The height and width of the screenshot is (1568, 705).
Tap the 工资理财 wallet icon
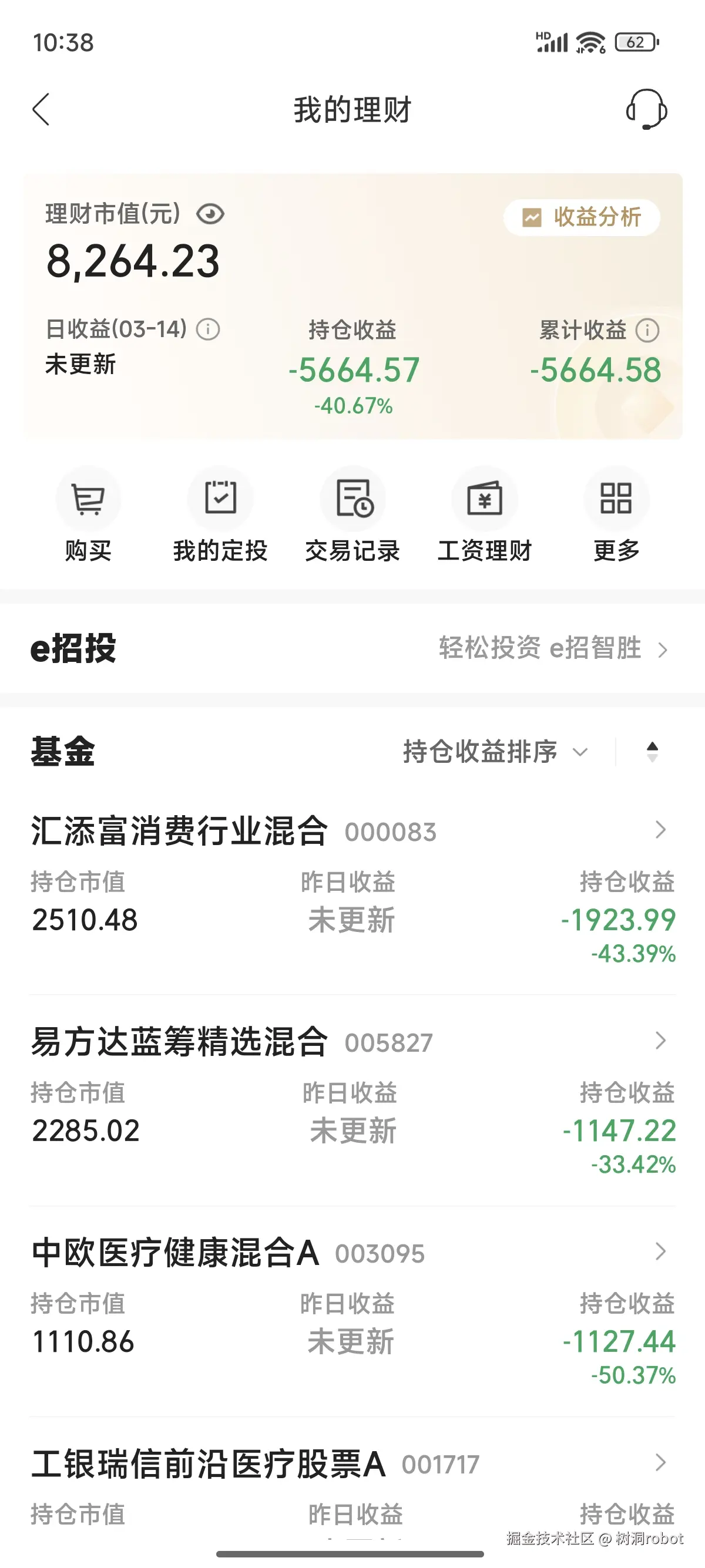pyautogui.click(x=484, y=498)
